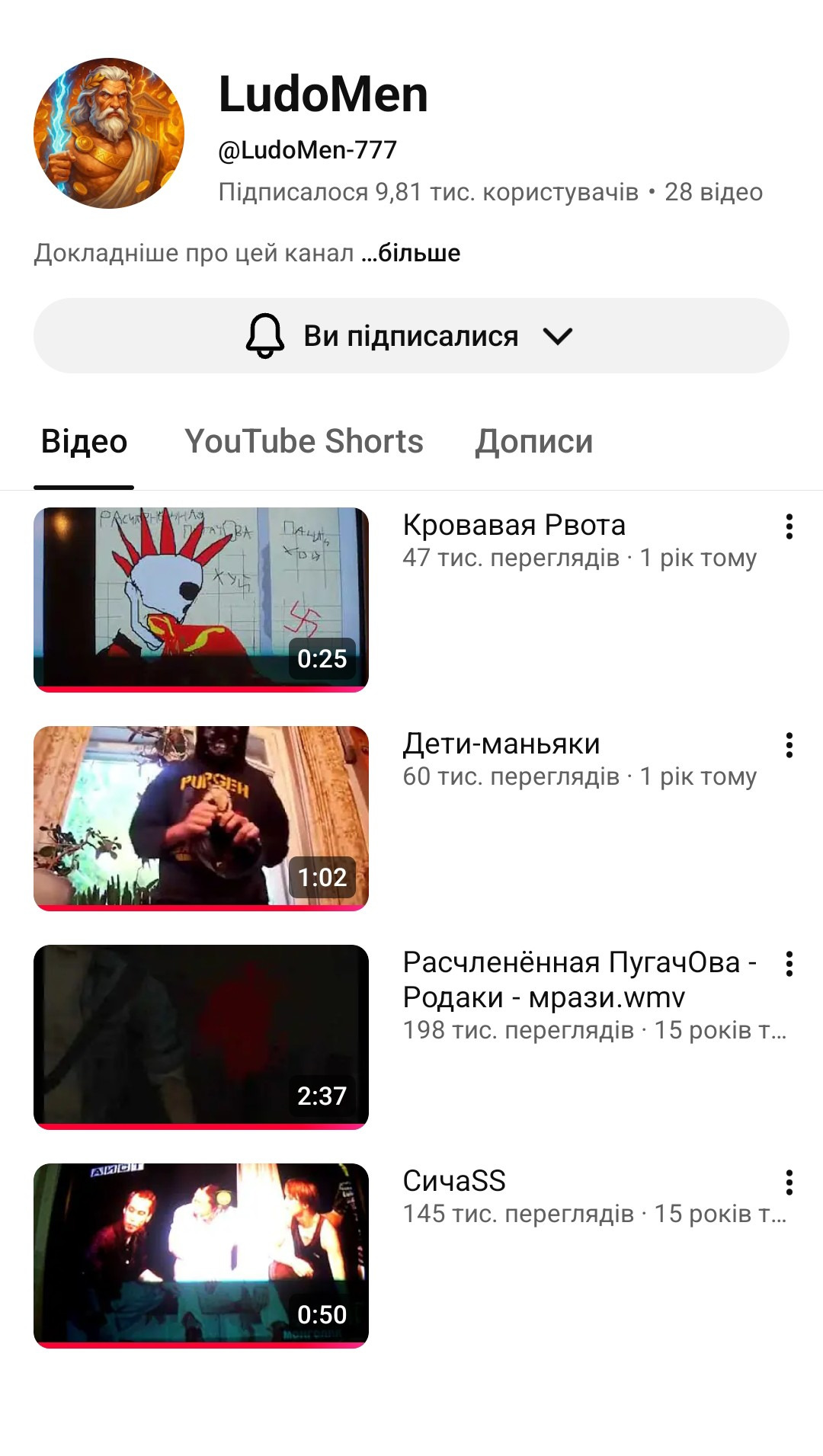
Task: Switch to the Дописи tab
Action: pyautogui.click(x=533, y=442)
